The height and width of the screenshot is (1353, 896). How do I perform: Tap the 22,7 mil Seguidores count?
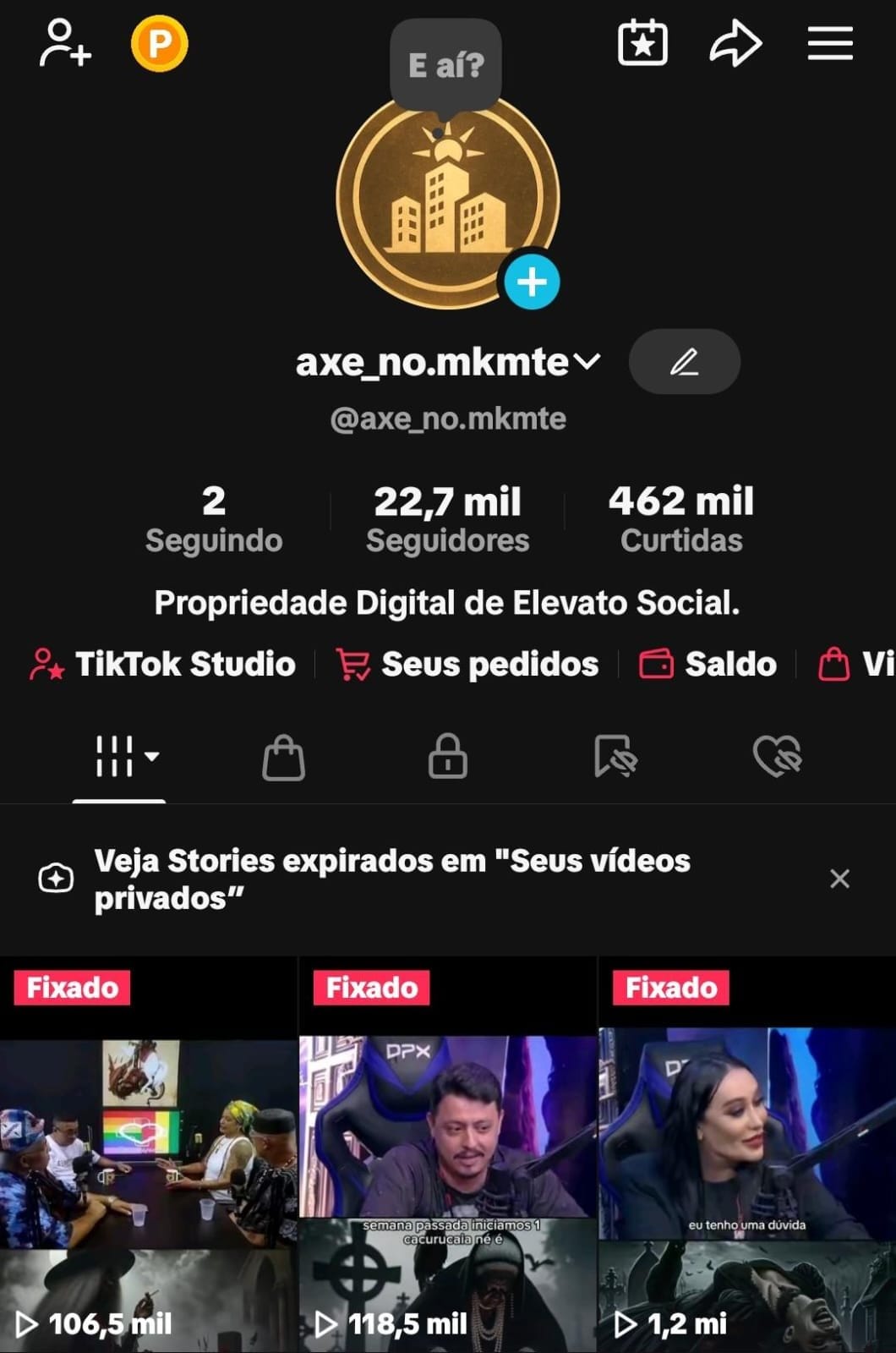[447, 517]
